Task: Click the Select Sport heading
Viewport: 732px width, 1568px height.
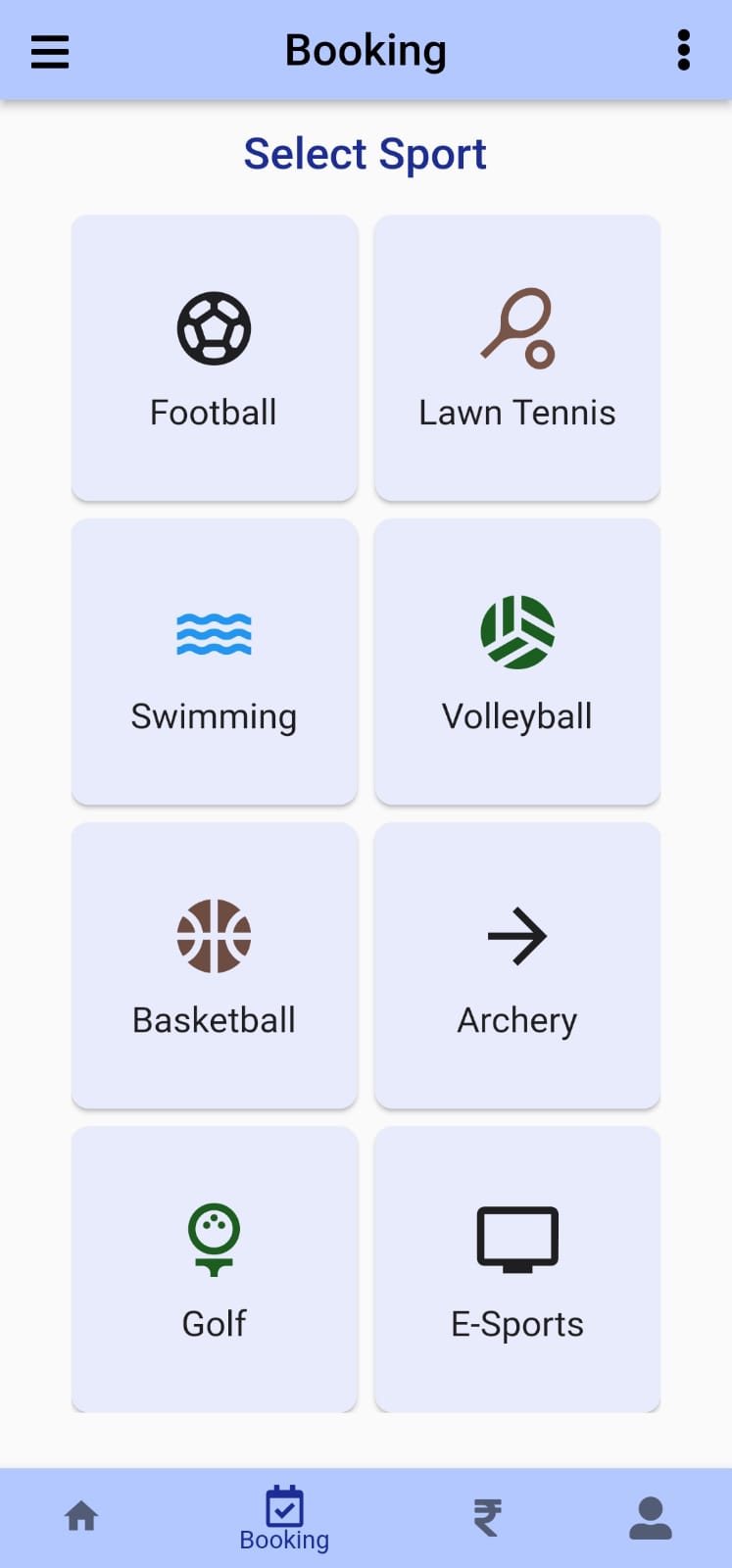Action: click(x=366, y=153)
